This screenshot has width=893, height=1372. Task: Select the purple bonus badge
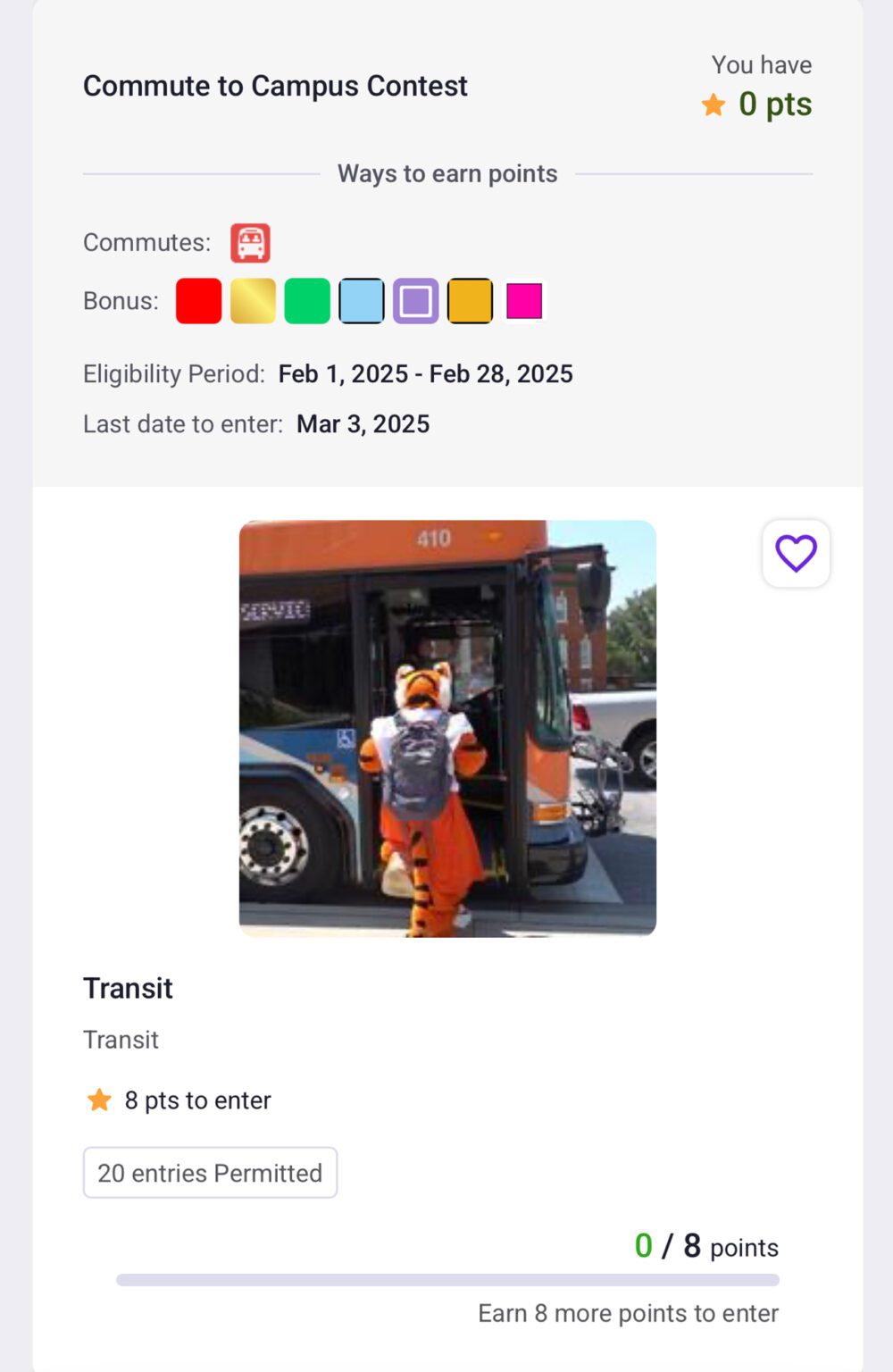click(416, 301)
